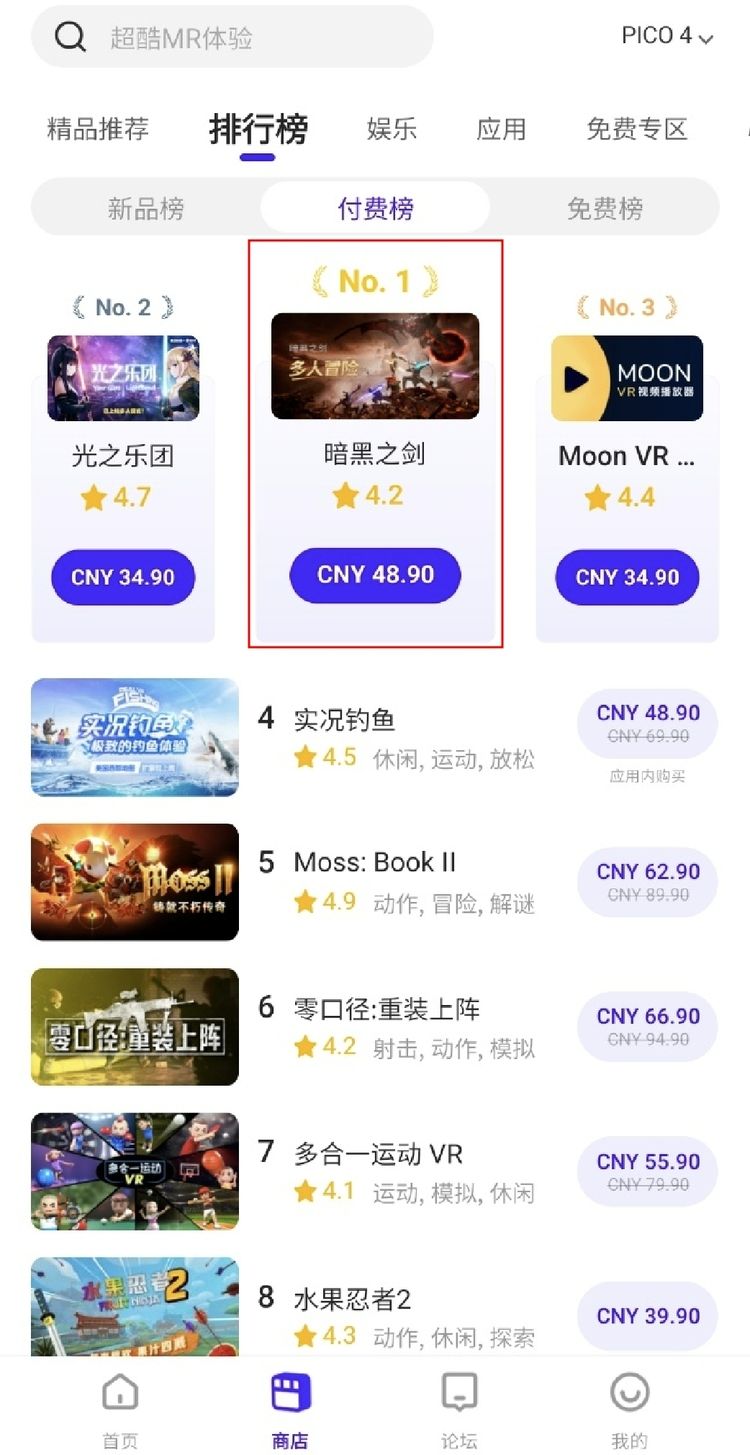Open the 暗黑之剑 game cover
This screenshot has width=750, height=1455.
click(375, 365)
